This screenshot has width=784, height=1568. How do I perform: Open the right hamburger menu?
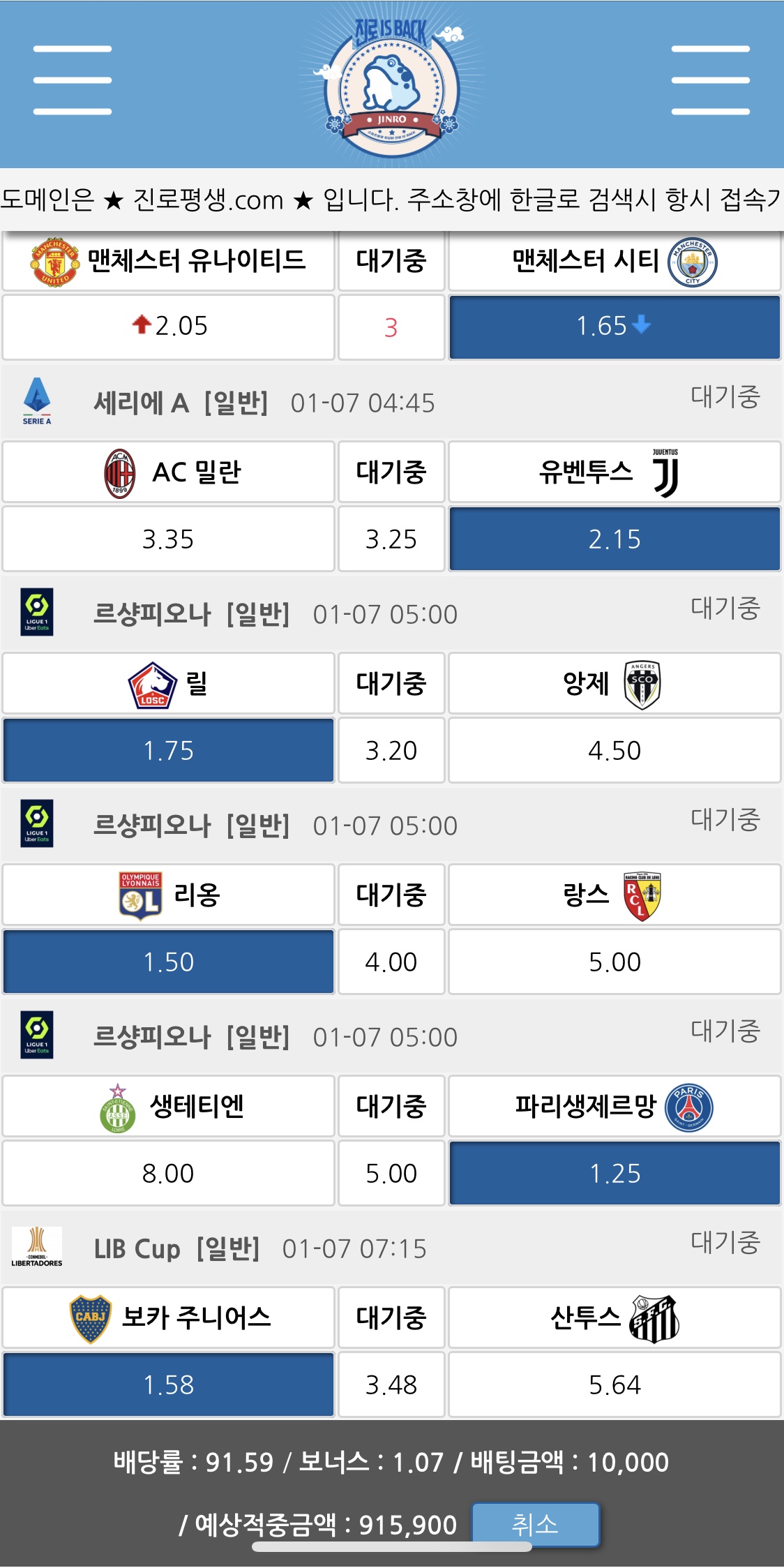tap(710, 80)
